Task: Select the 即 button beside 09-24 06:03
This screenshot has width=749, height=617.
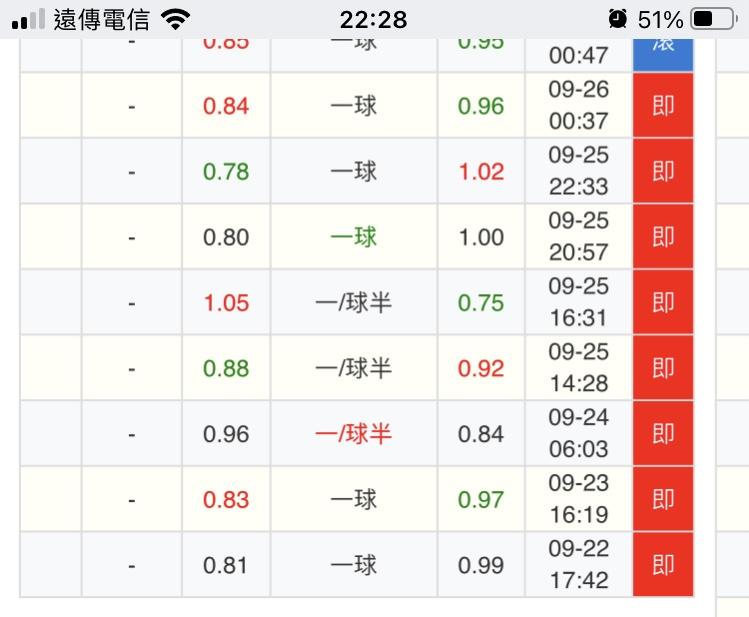Action: coord(663,434)
